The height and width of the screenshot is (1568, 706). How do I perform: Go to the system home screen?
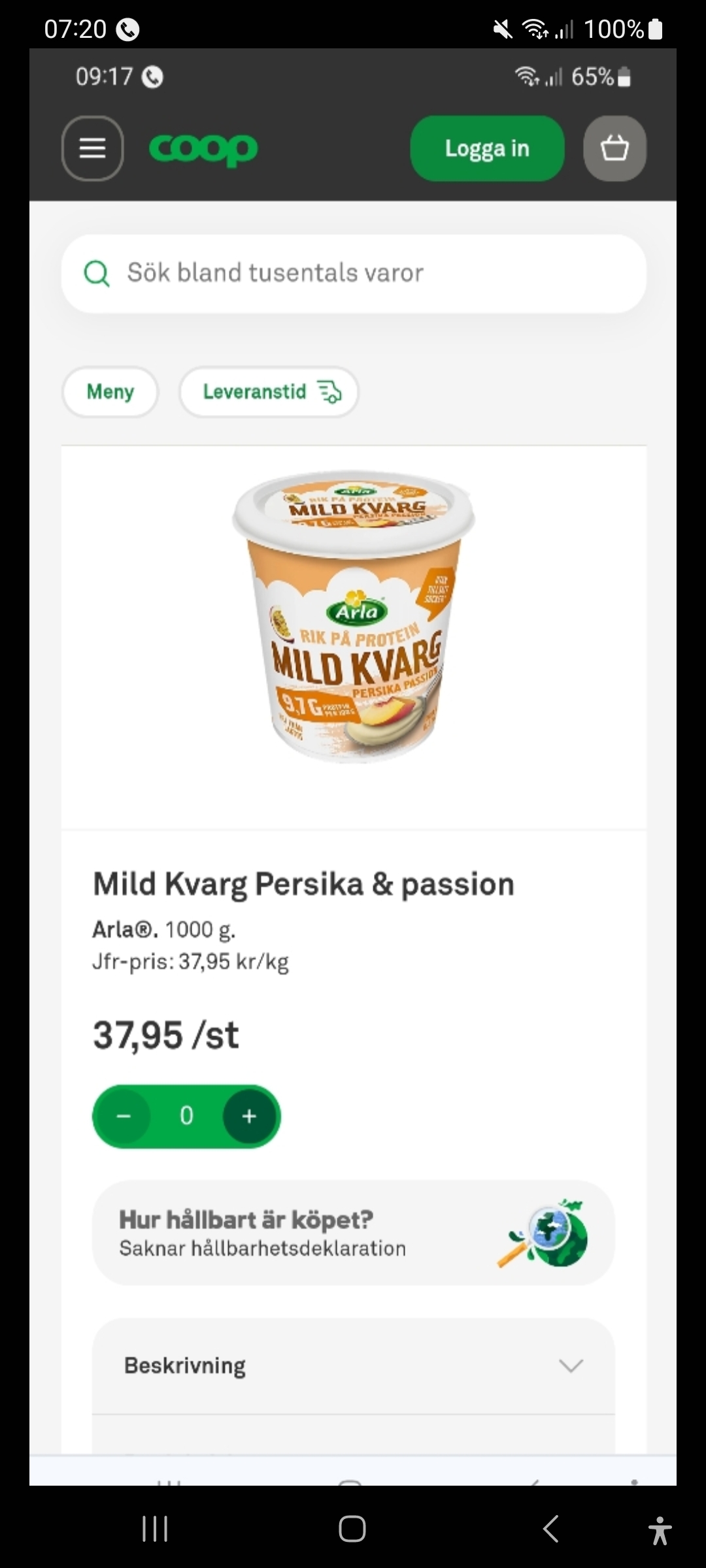[x=352, y=1529]
